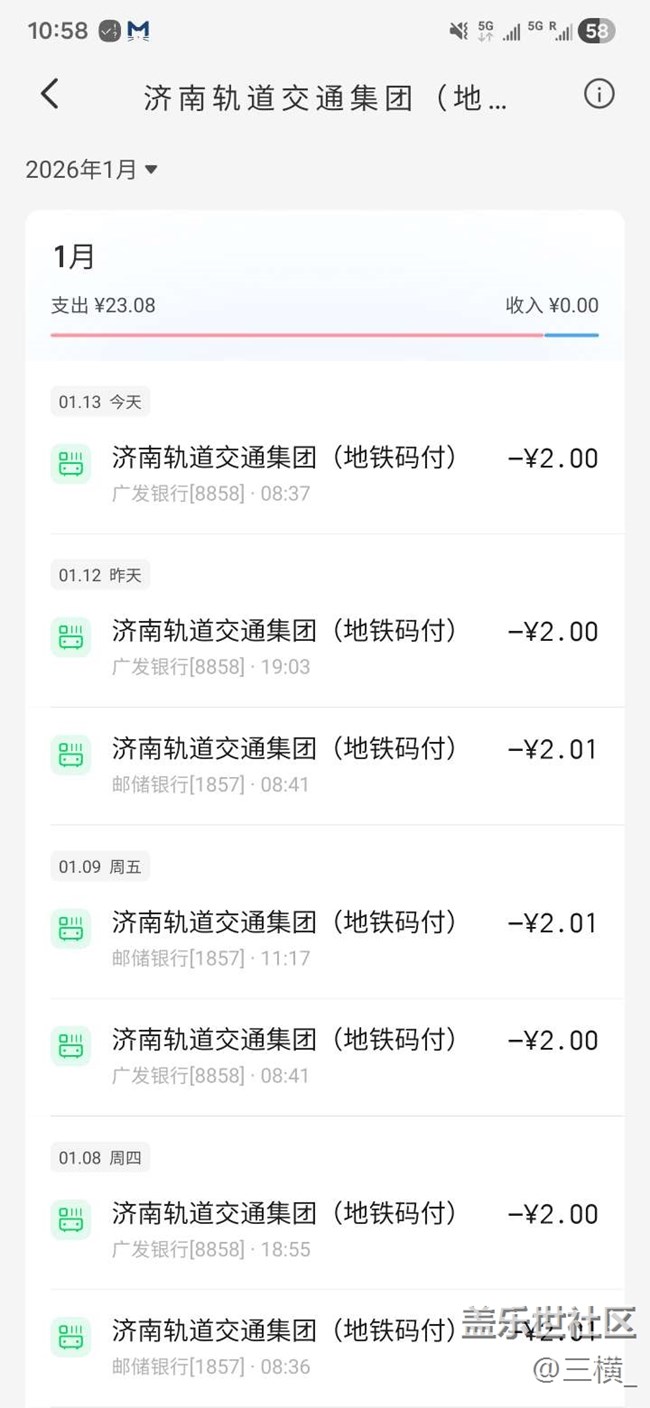Open 01.08 transaction at 18:55
The width and height of the screenshot is (650, 1408).
pyautogui.click(x=324, y=1230)
